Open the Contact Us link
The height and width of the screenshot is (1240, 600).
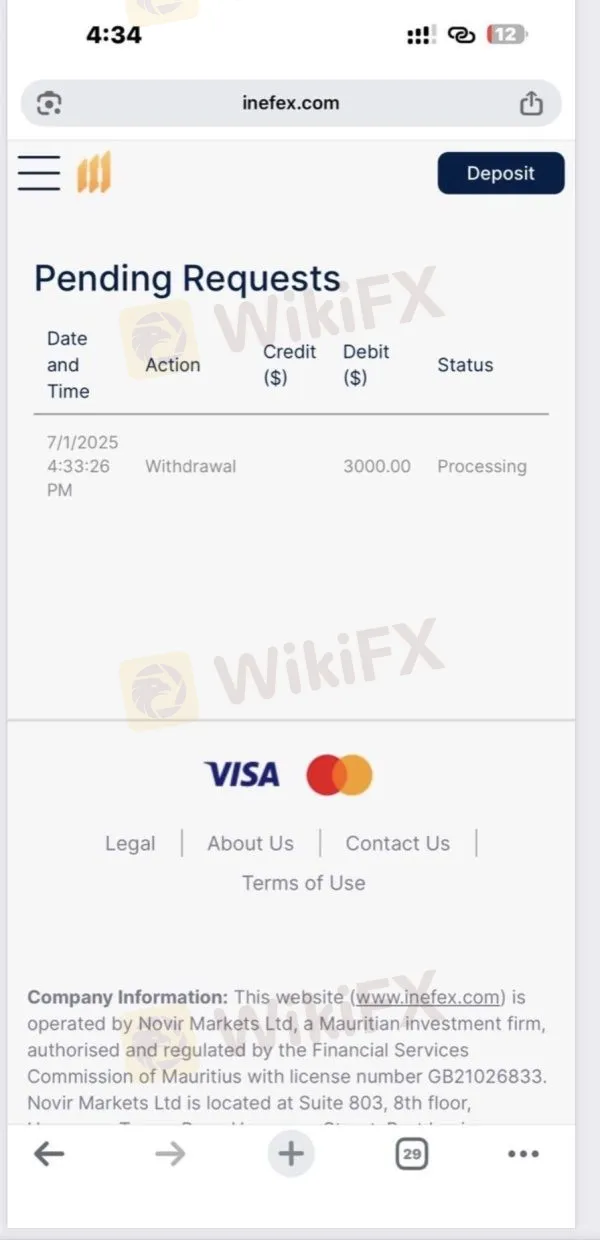pos(397,843)
